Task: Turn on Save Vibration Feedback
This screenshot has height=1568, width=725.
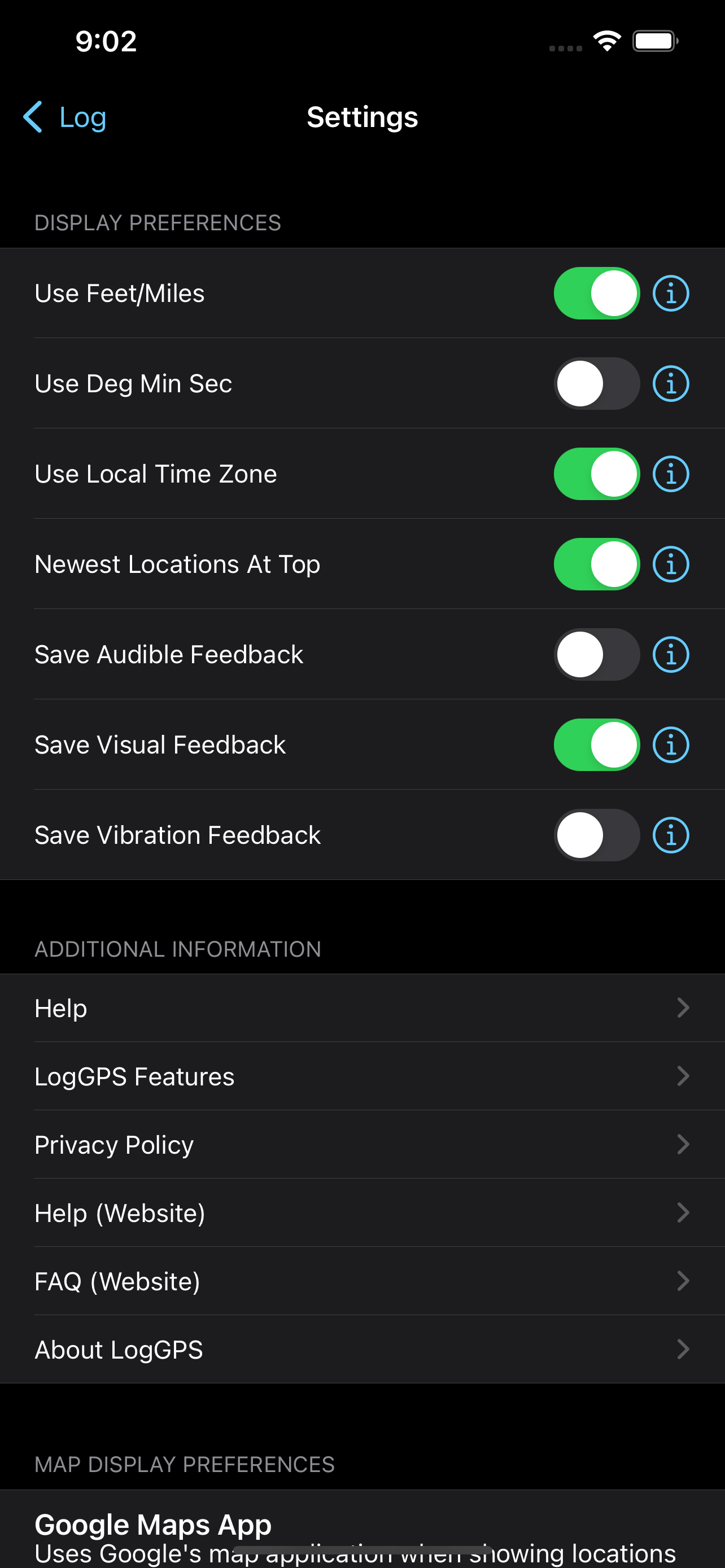Action: (597, 835)
